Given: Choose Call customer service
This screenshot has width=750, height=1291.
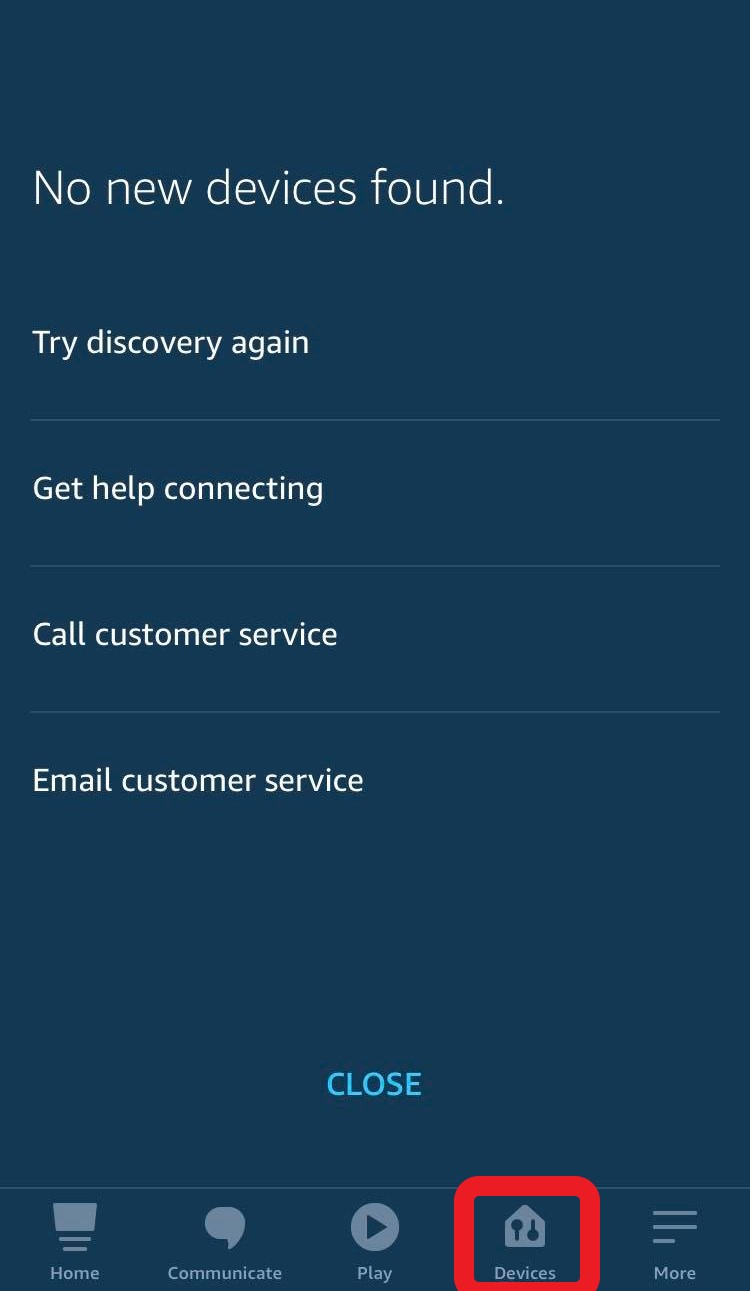Looking at the screenshot, I should pos(185,635).
